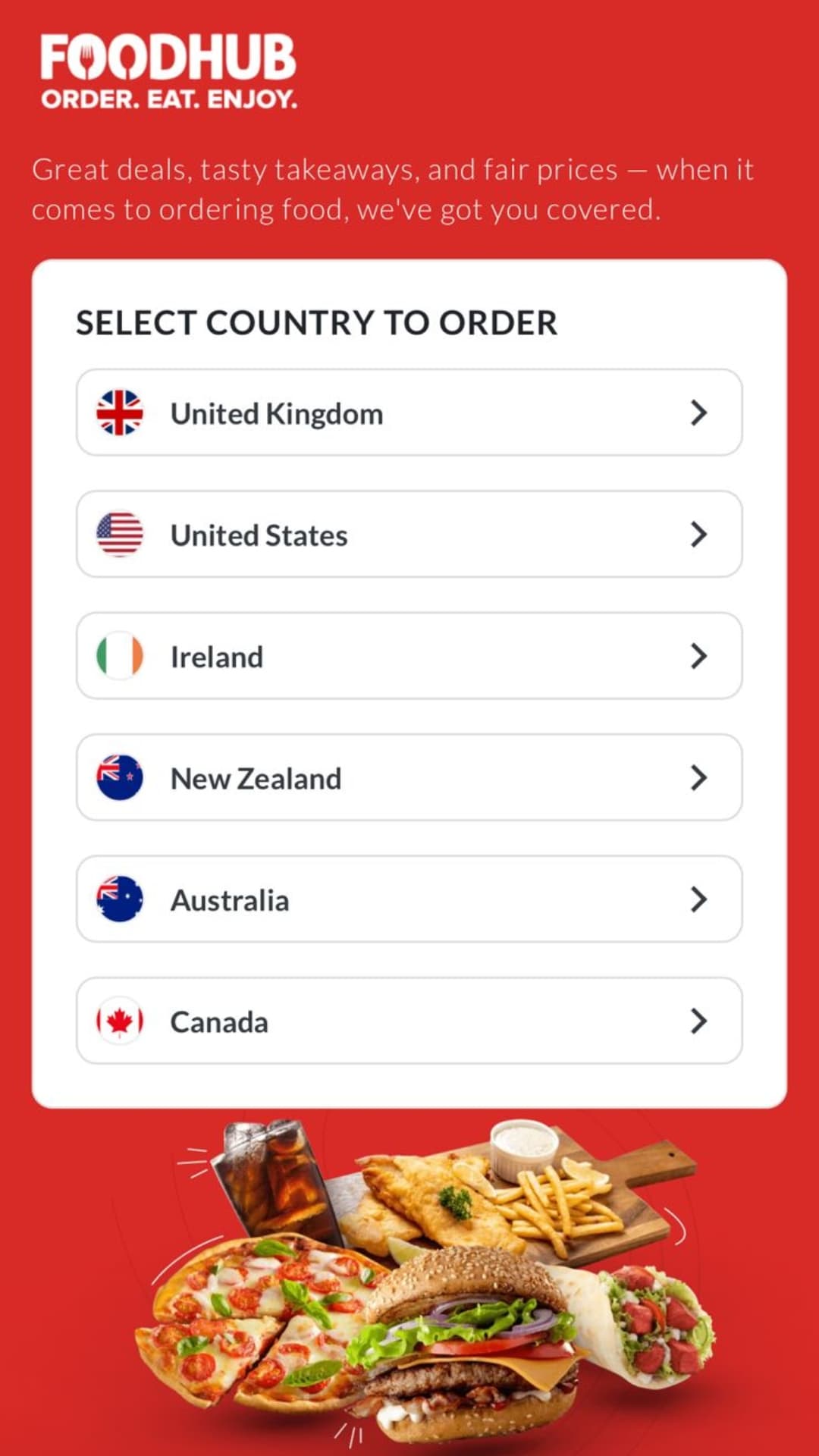Image resolution: width=819 pixels, height=1456 pixels.
Task: Choose Canada from the country list
Action: (409, 1021)
